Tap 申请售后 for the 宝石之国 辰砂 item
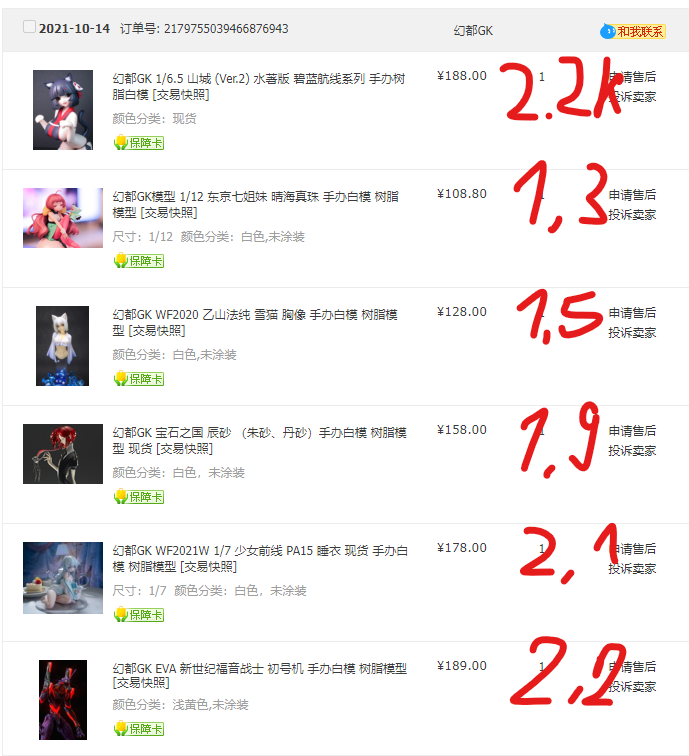 pyautogui.click(x=632, y=431)
